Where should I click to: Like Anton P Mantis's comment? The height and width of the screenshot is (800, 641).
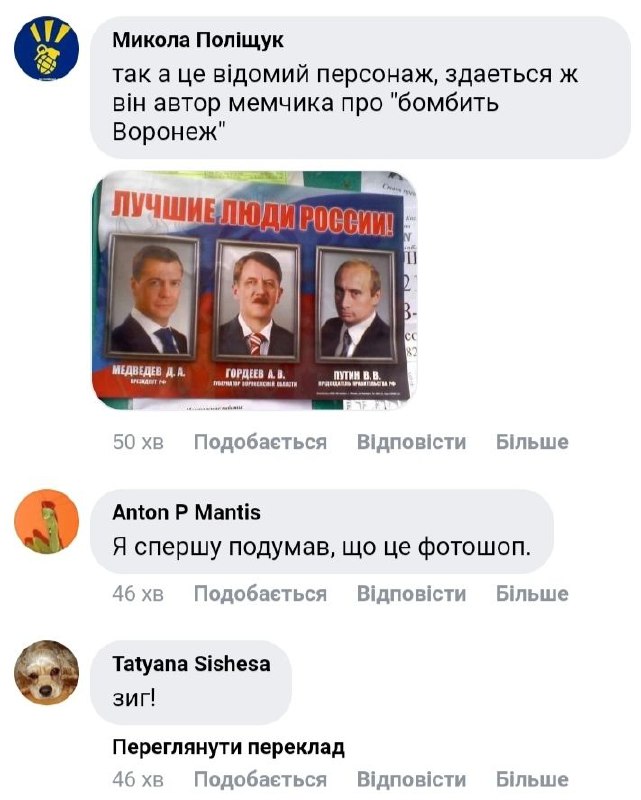coord(260,594)
